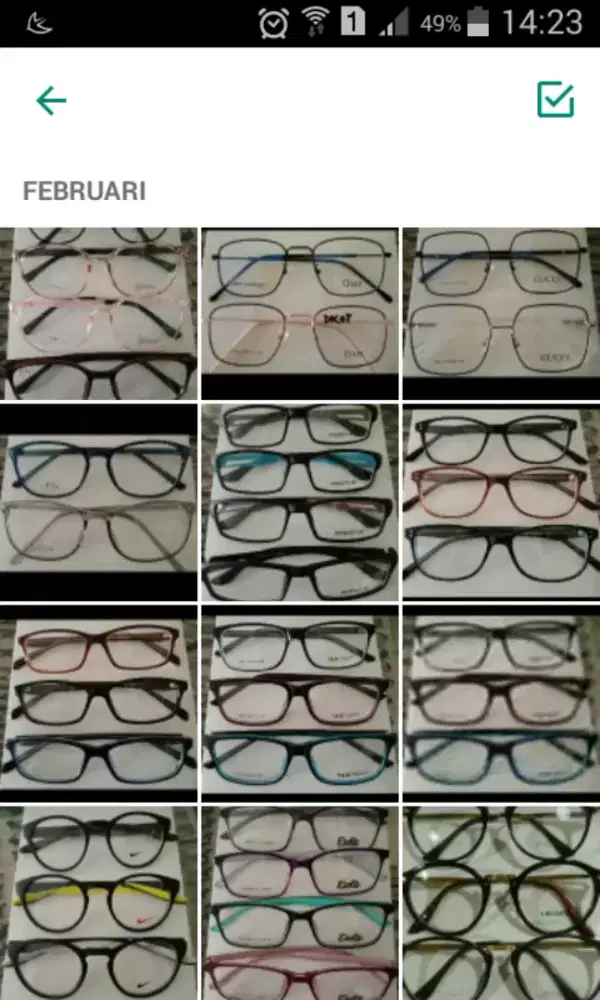
Task: Tap the select-all checkmark icon
Action: 555,99
